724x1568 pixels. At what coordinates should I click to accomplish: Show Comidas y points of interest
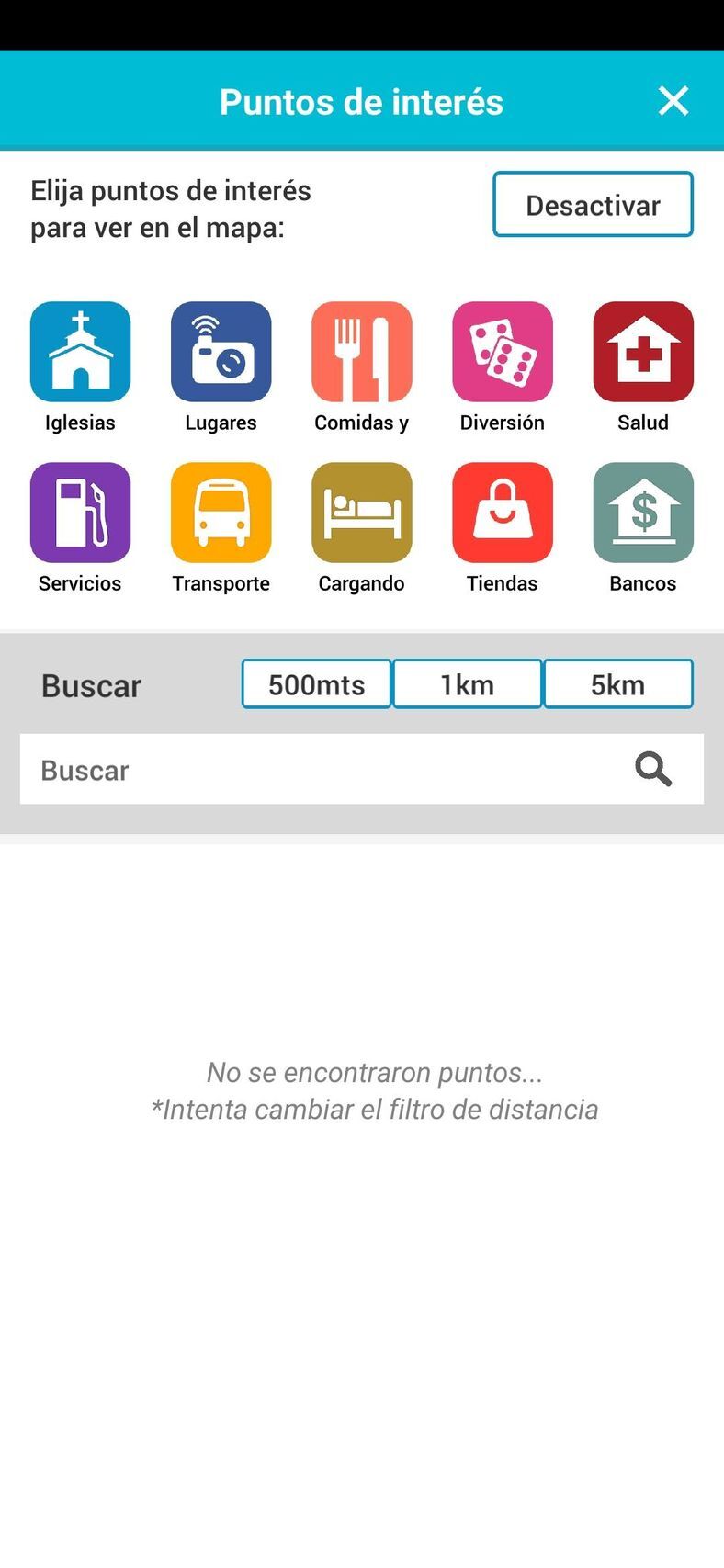[361, 352]
